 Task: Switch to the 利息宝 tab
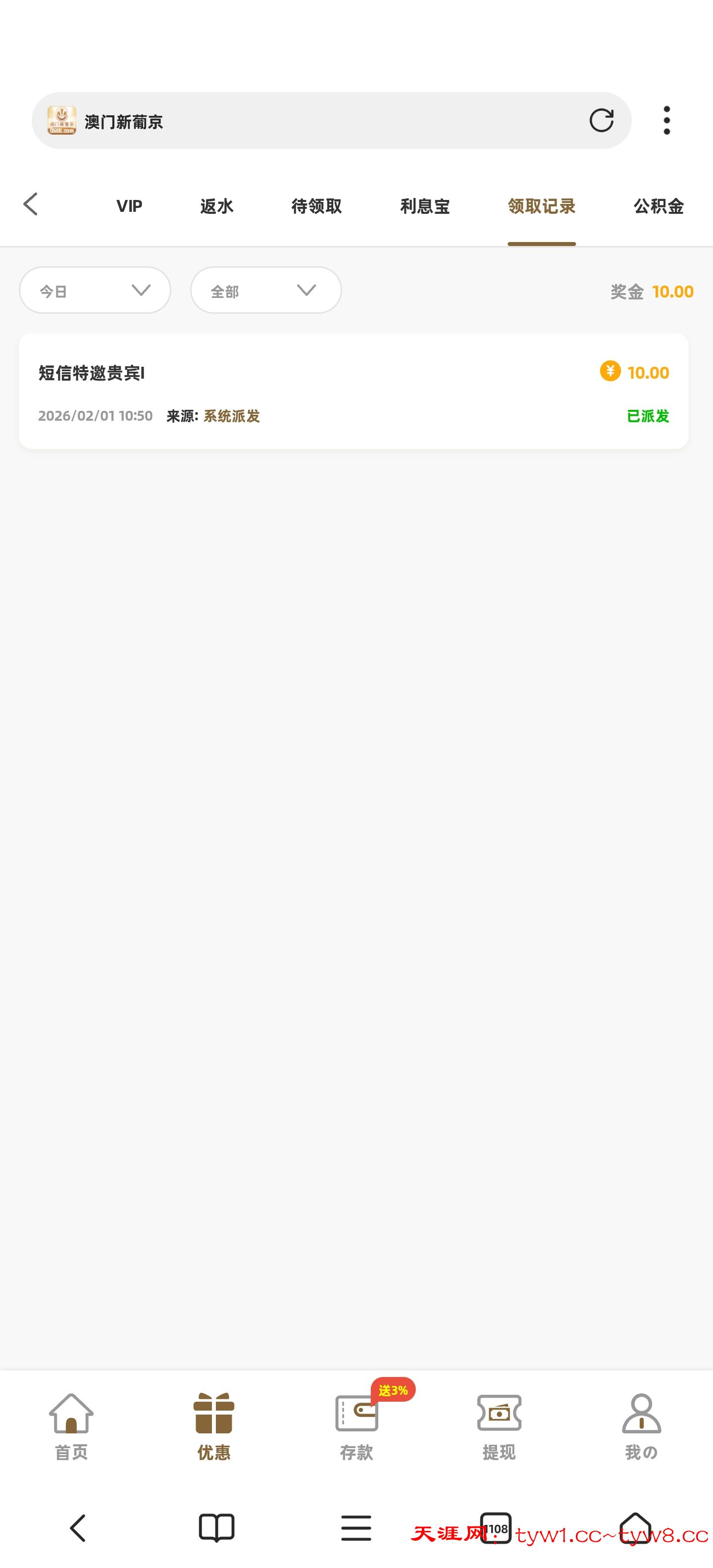(x=424, y=206)
